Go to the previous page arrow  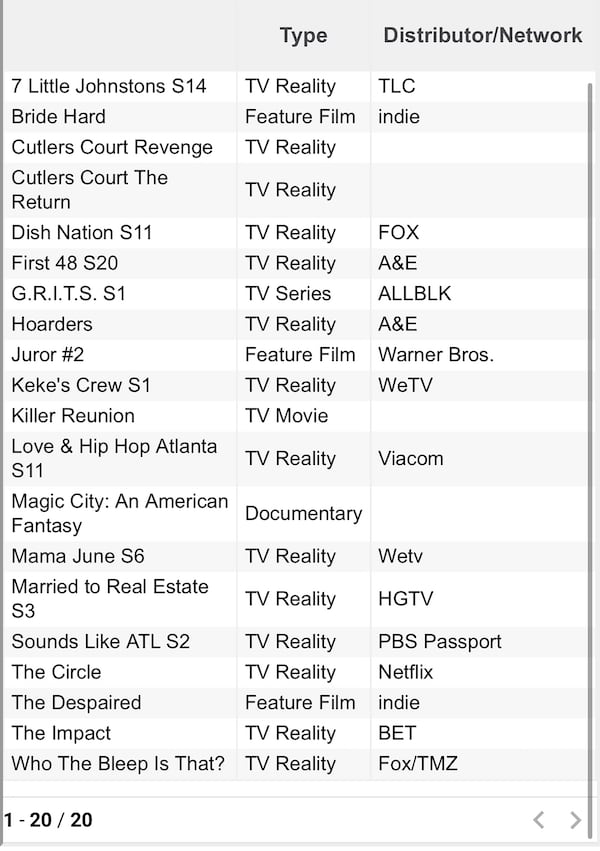click(x=539, y=820)
